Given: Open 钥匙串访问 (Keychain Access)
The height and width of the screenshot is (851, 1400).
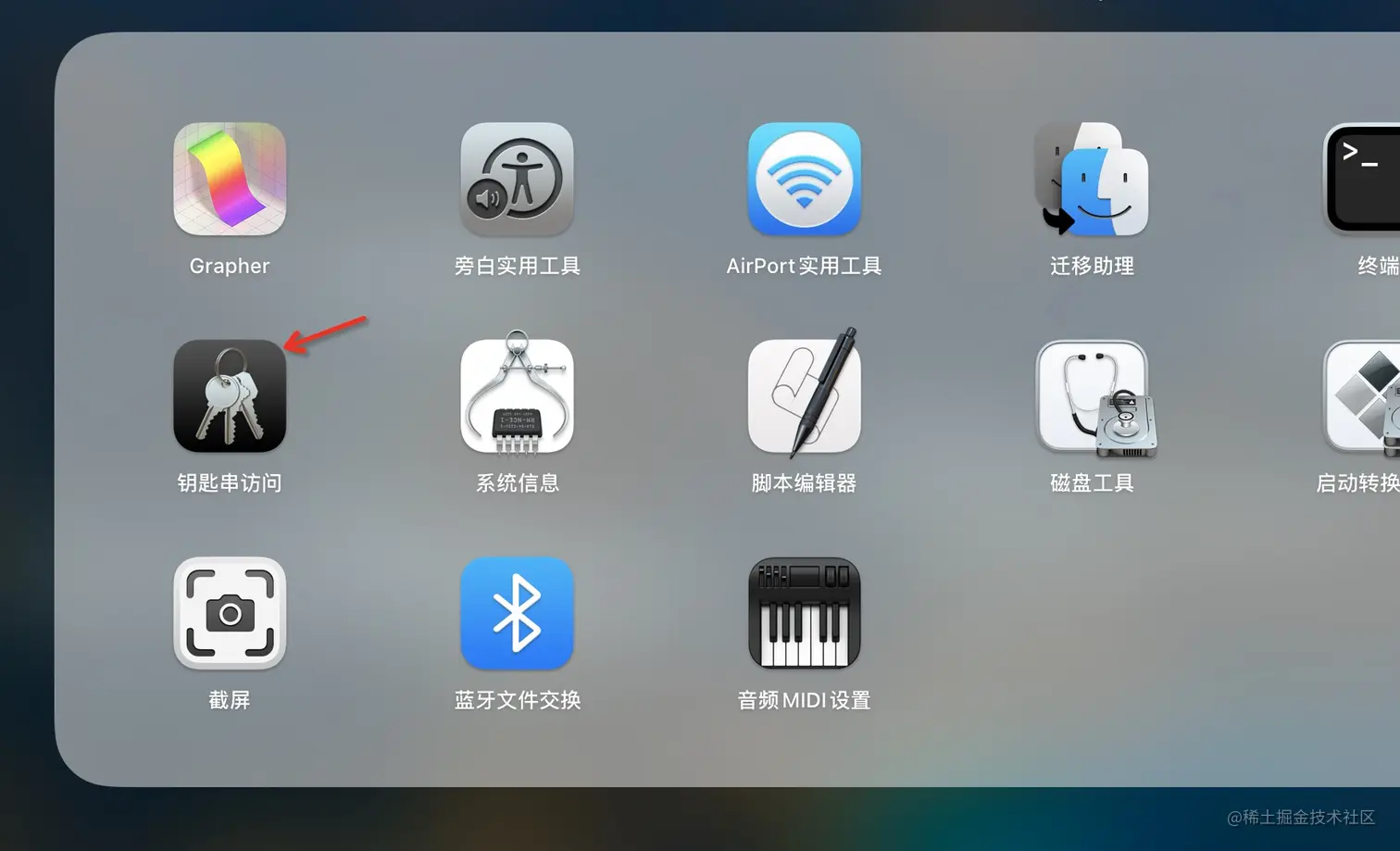Looking at the screenshot, I should point(230,396).
